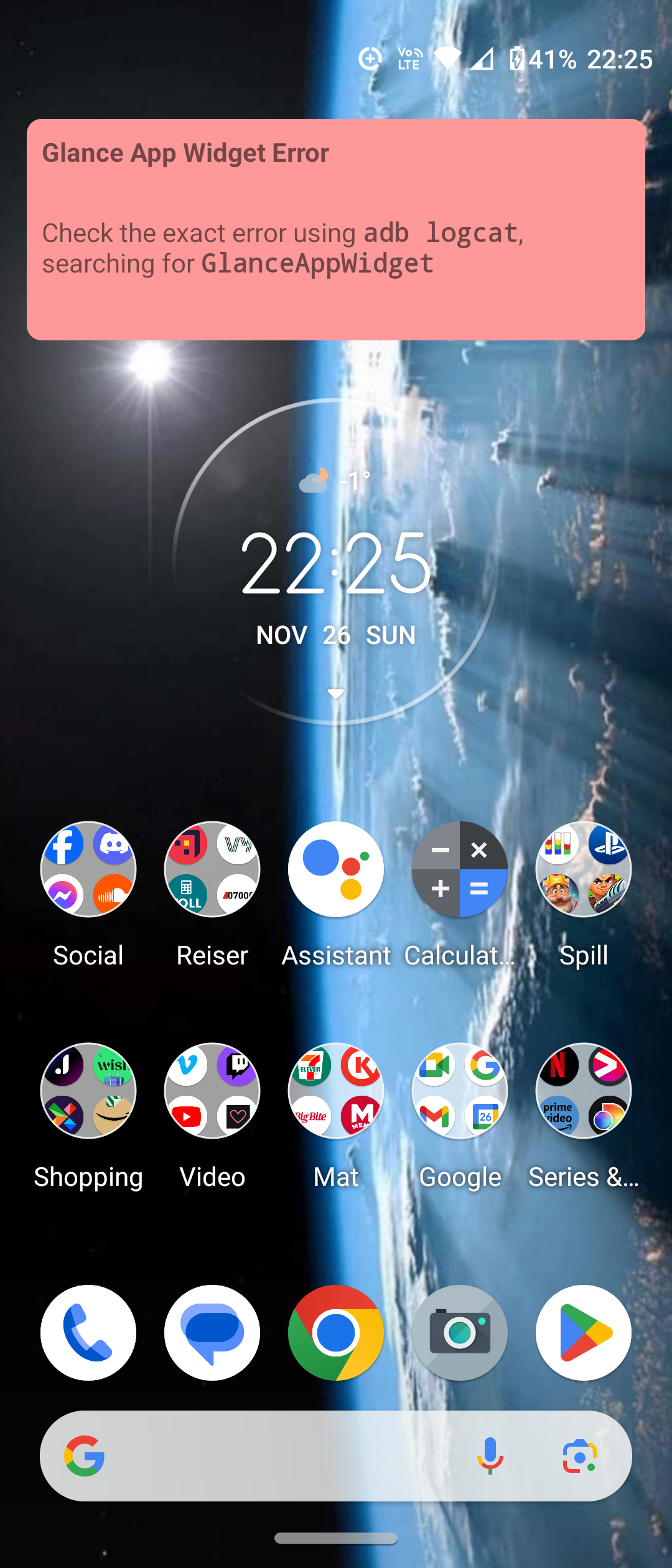The width and height of the screenshot is (672, 1568).
Task: Tap the Google search bar
Action: pyautogui.click(x=280, y=1456)
